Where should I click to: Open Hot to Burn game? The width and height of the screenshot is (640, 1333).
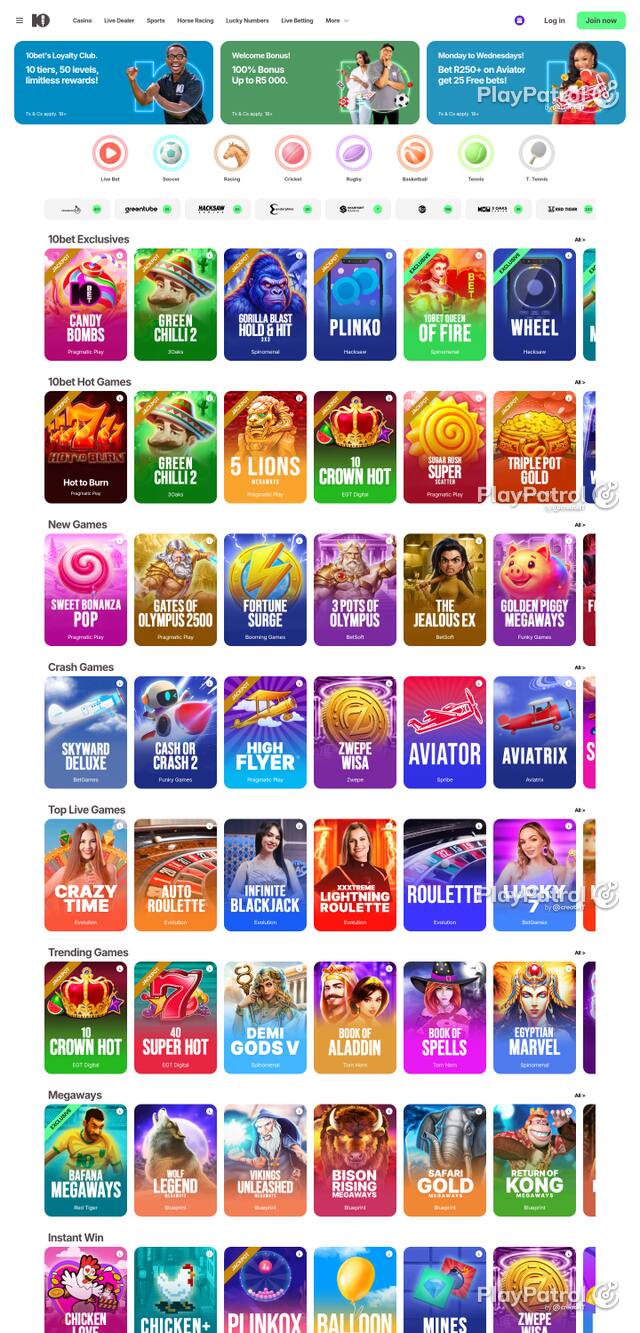[x=85, y=447]
